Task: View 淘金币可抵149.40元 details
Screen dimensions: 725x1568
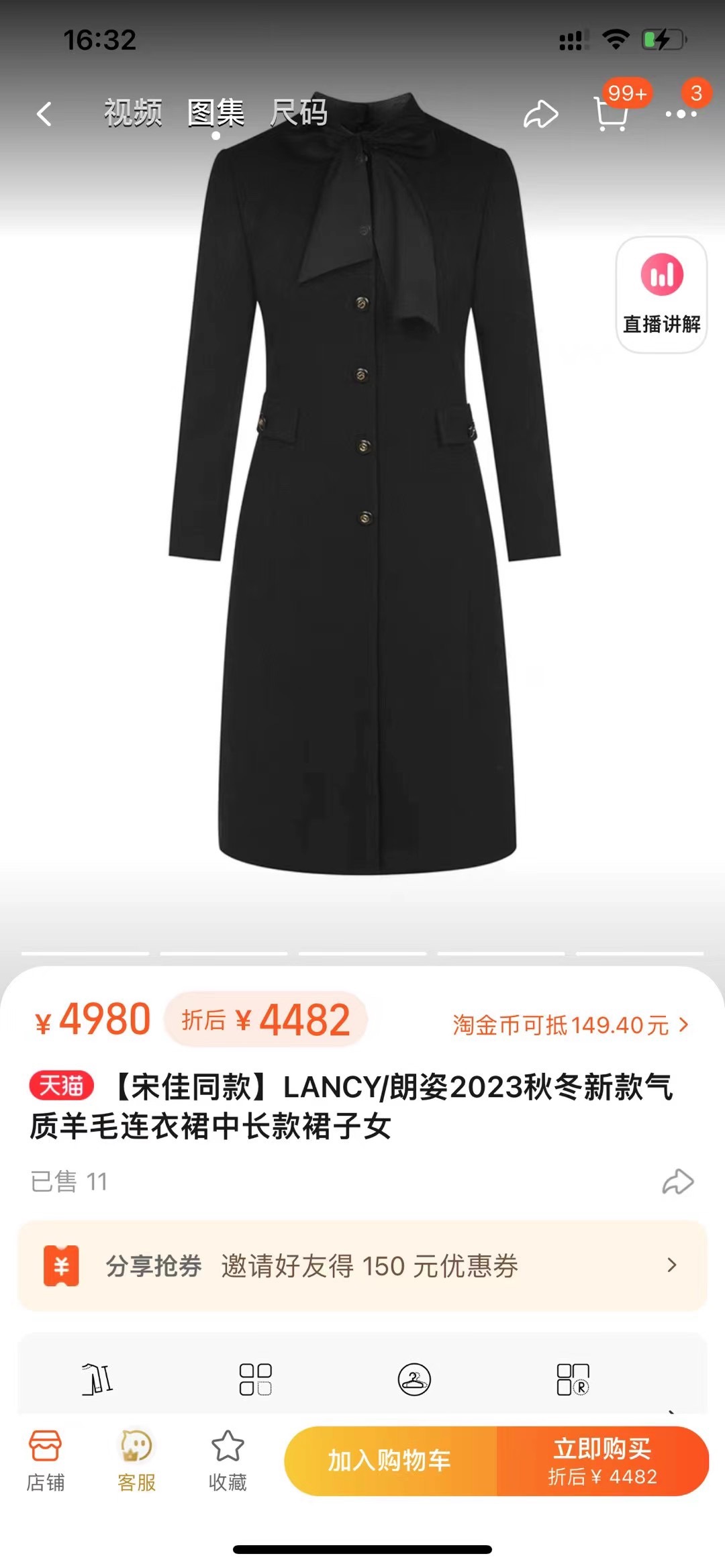Action: pos(570,1025)
